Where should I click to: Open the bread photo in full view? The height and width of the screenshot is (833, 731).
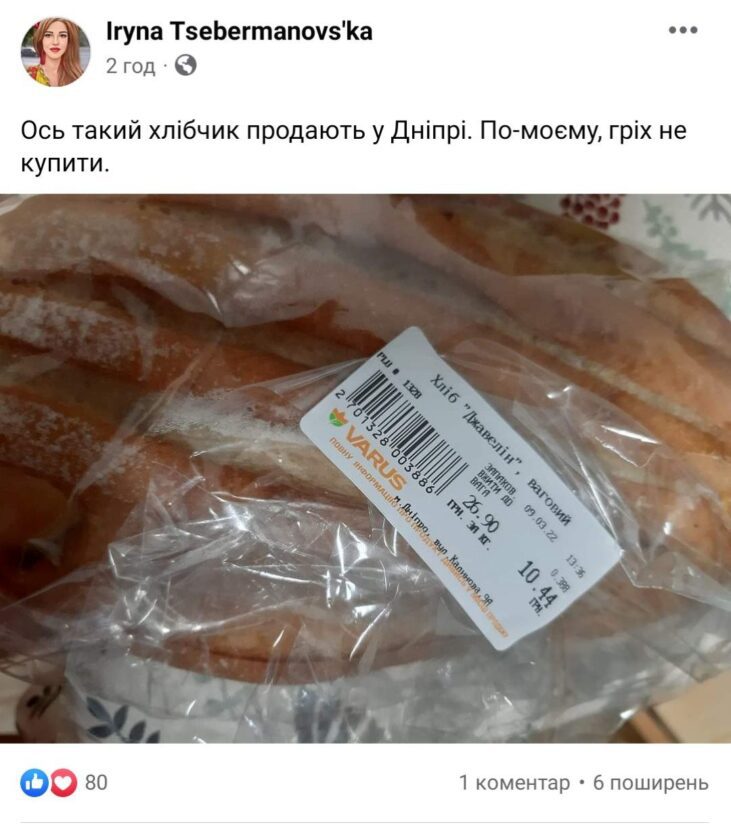[365, 467]
